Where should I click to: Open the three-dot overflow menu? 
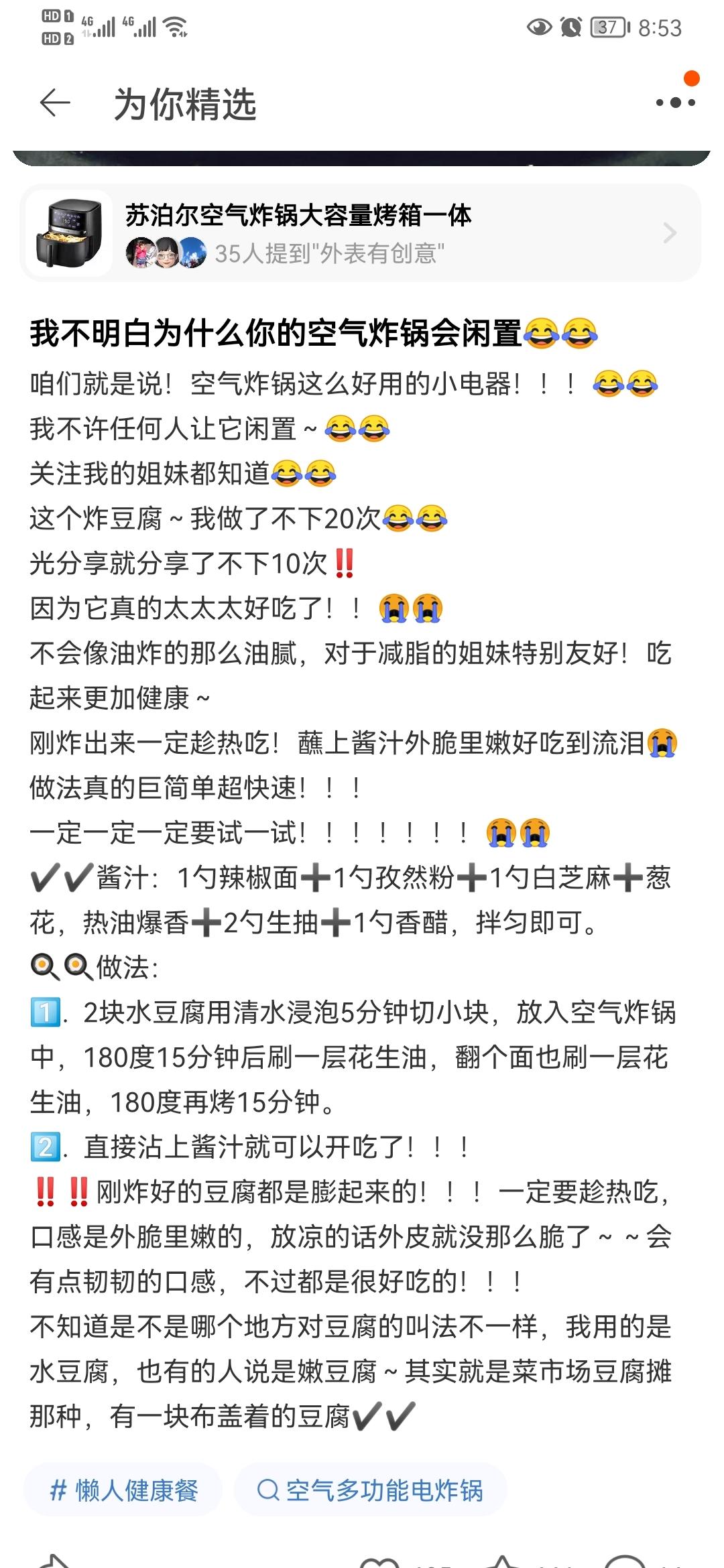click(x=675, y=103)
